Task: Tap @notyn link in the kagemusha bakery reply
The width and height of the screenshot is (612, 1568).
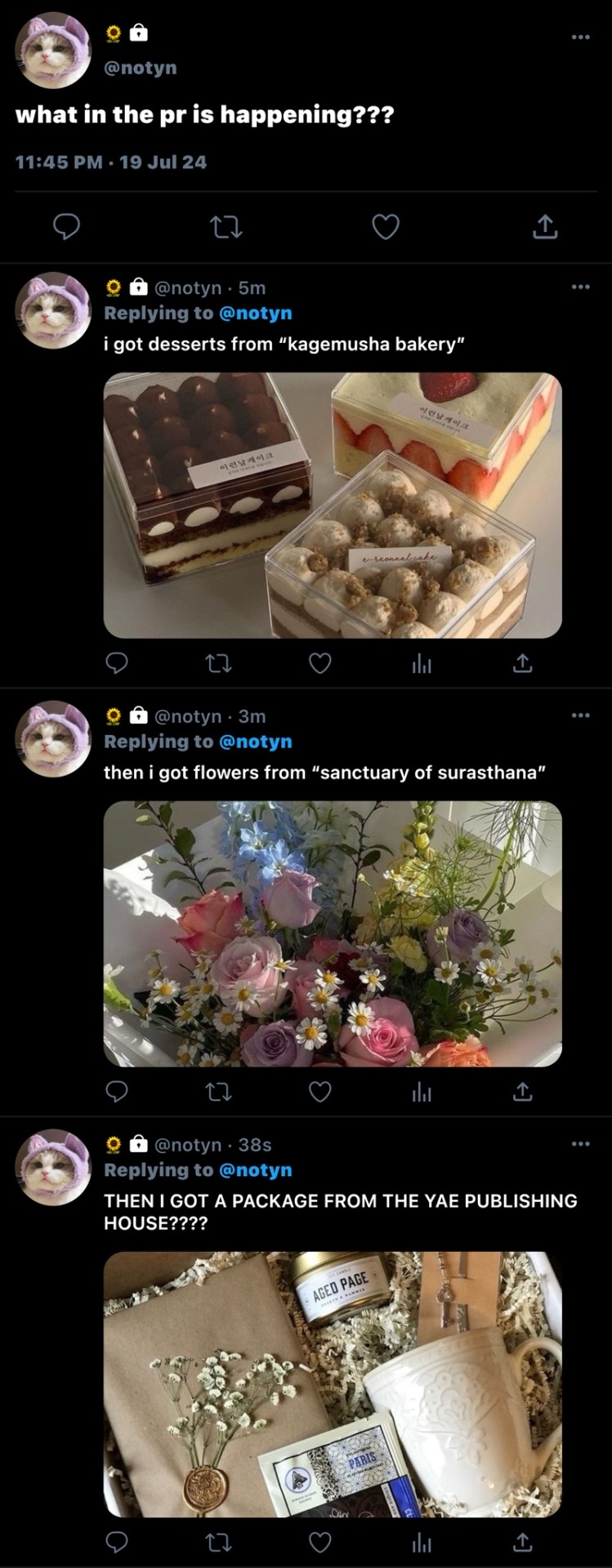Action: (x=256, y=314)
